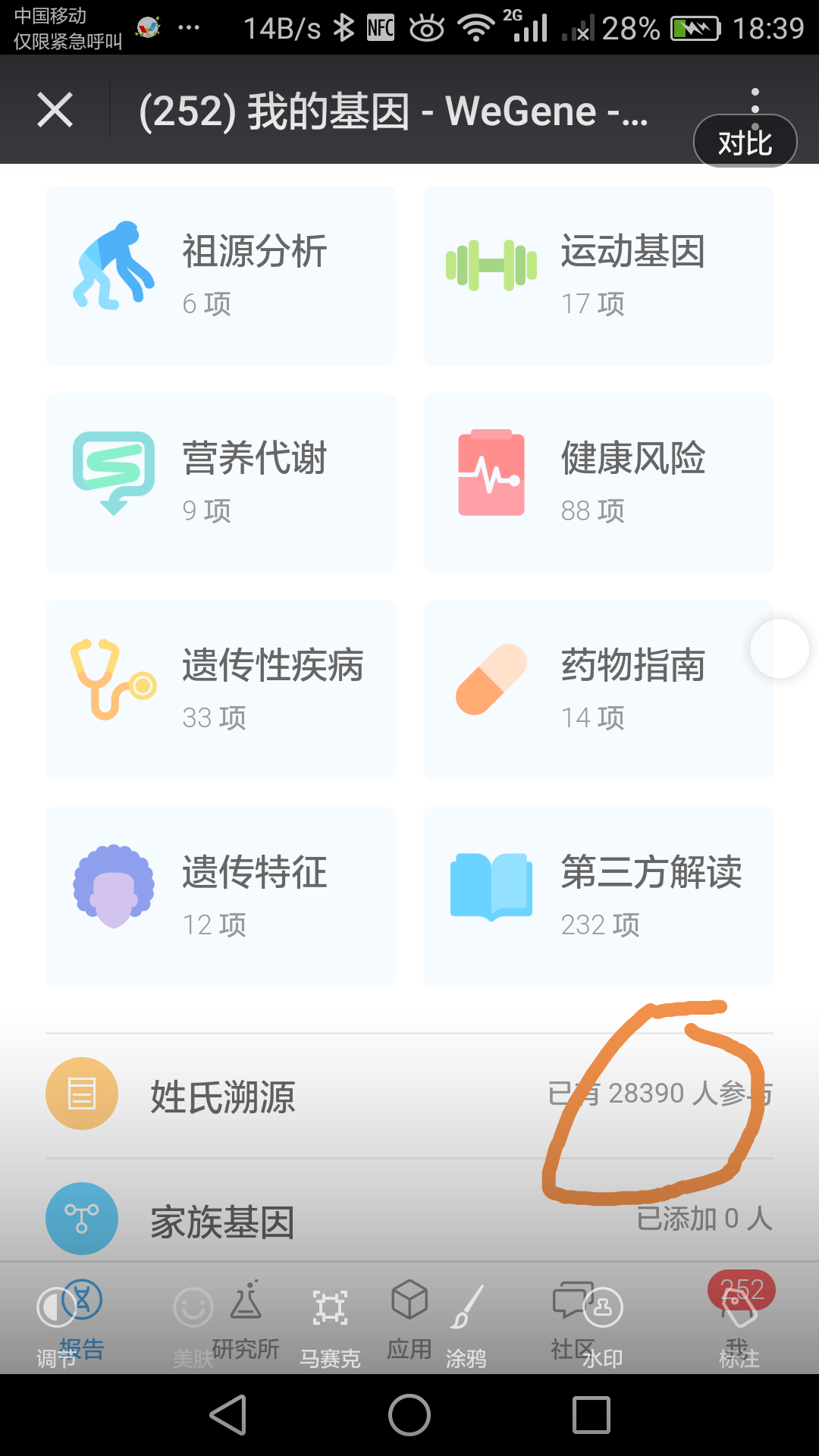Tap the 对比 compare button
This screenshot has height=1456, width=819.
[745, 142]
